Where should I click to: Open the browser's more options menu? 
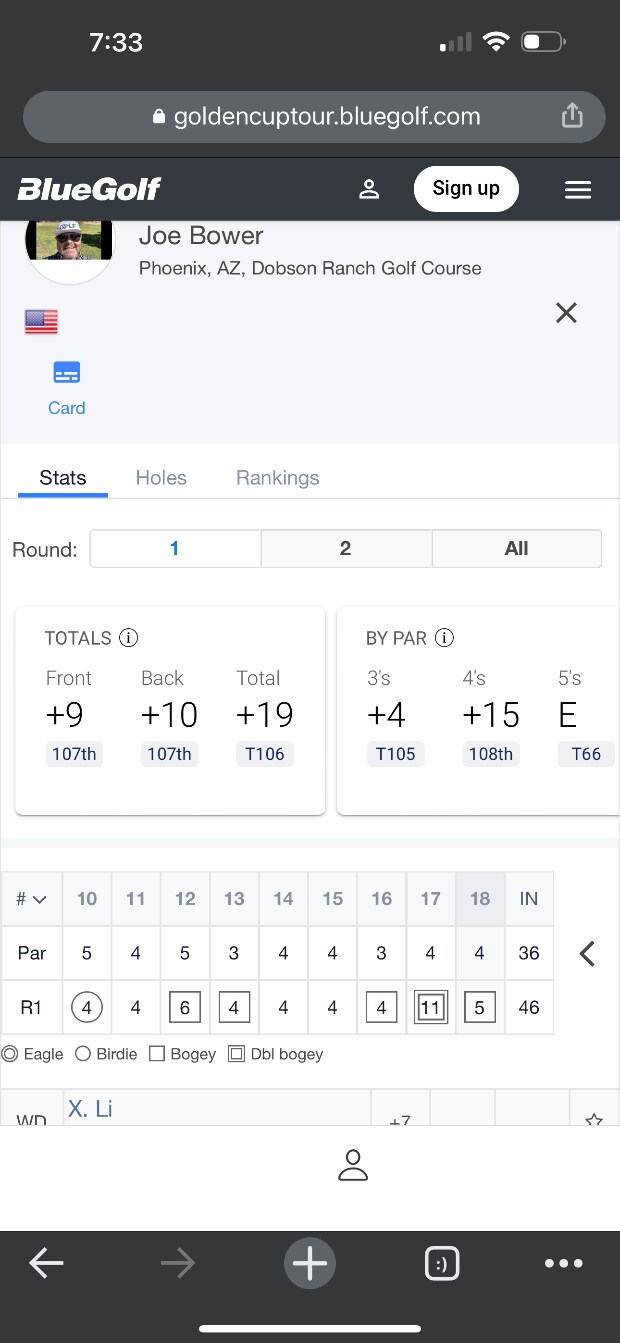coord(564,1264)
